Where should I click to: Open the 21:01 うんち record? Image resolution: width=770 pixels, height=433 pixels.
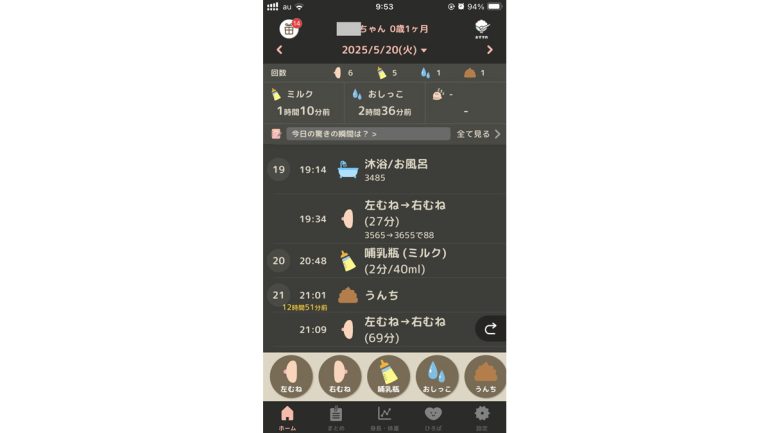click(x=400, y=294)
